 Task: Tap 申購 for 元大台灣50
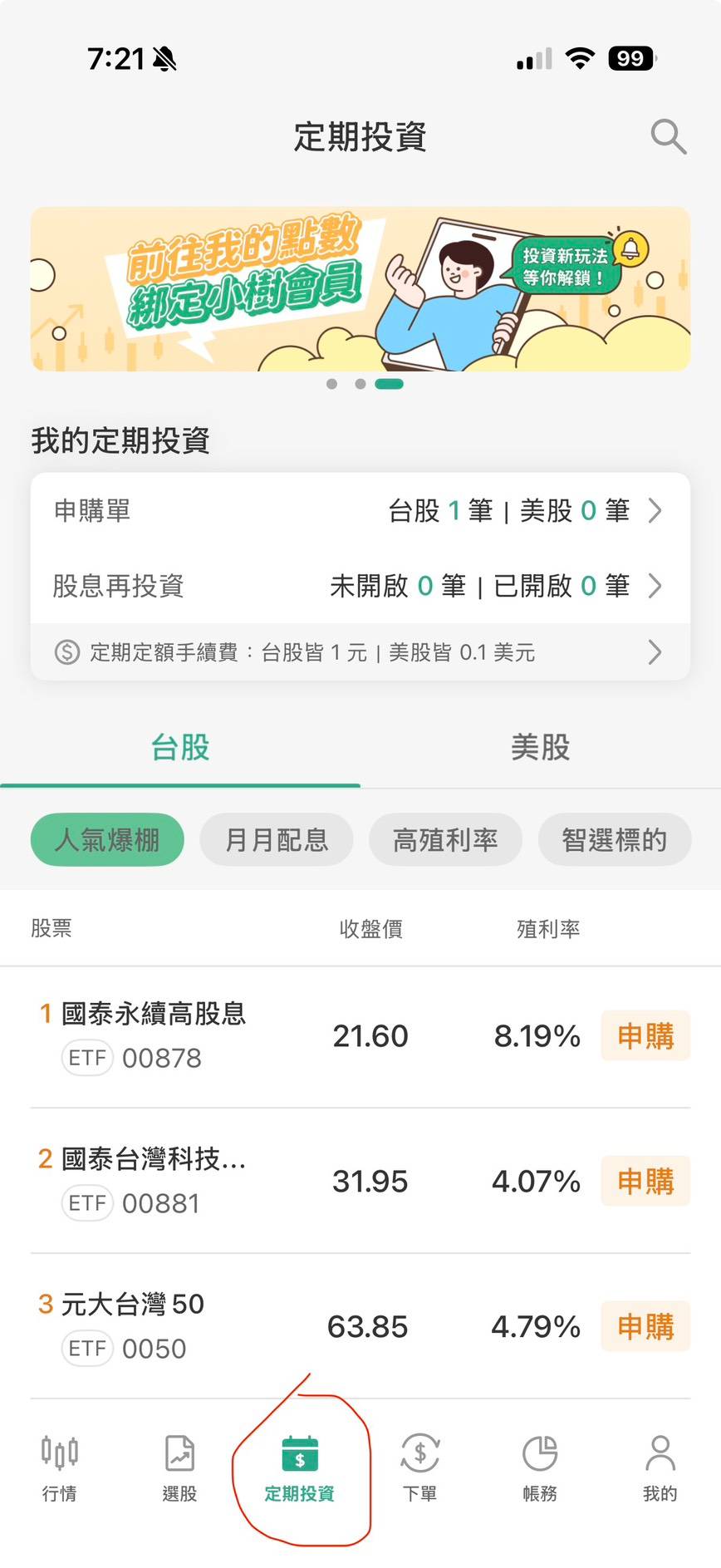click(x=645, y=1326)
